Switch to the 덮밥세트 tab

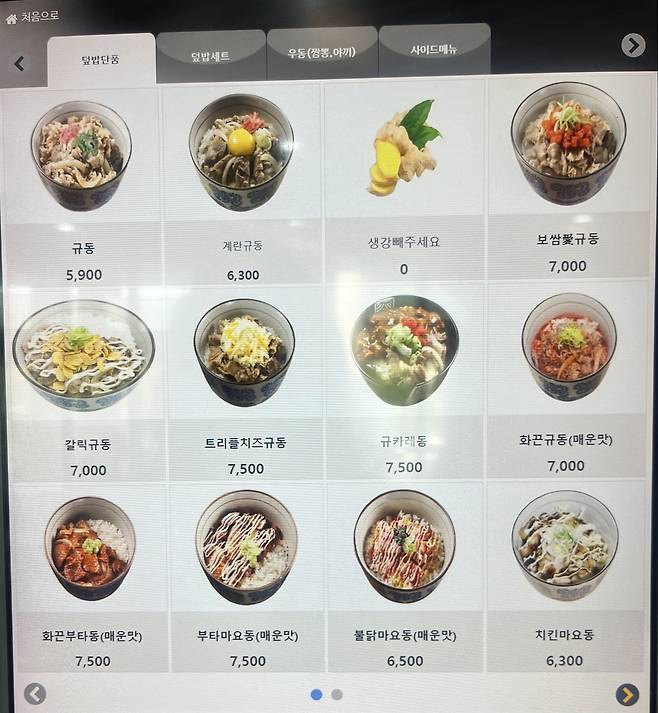(x=211, y=56)
